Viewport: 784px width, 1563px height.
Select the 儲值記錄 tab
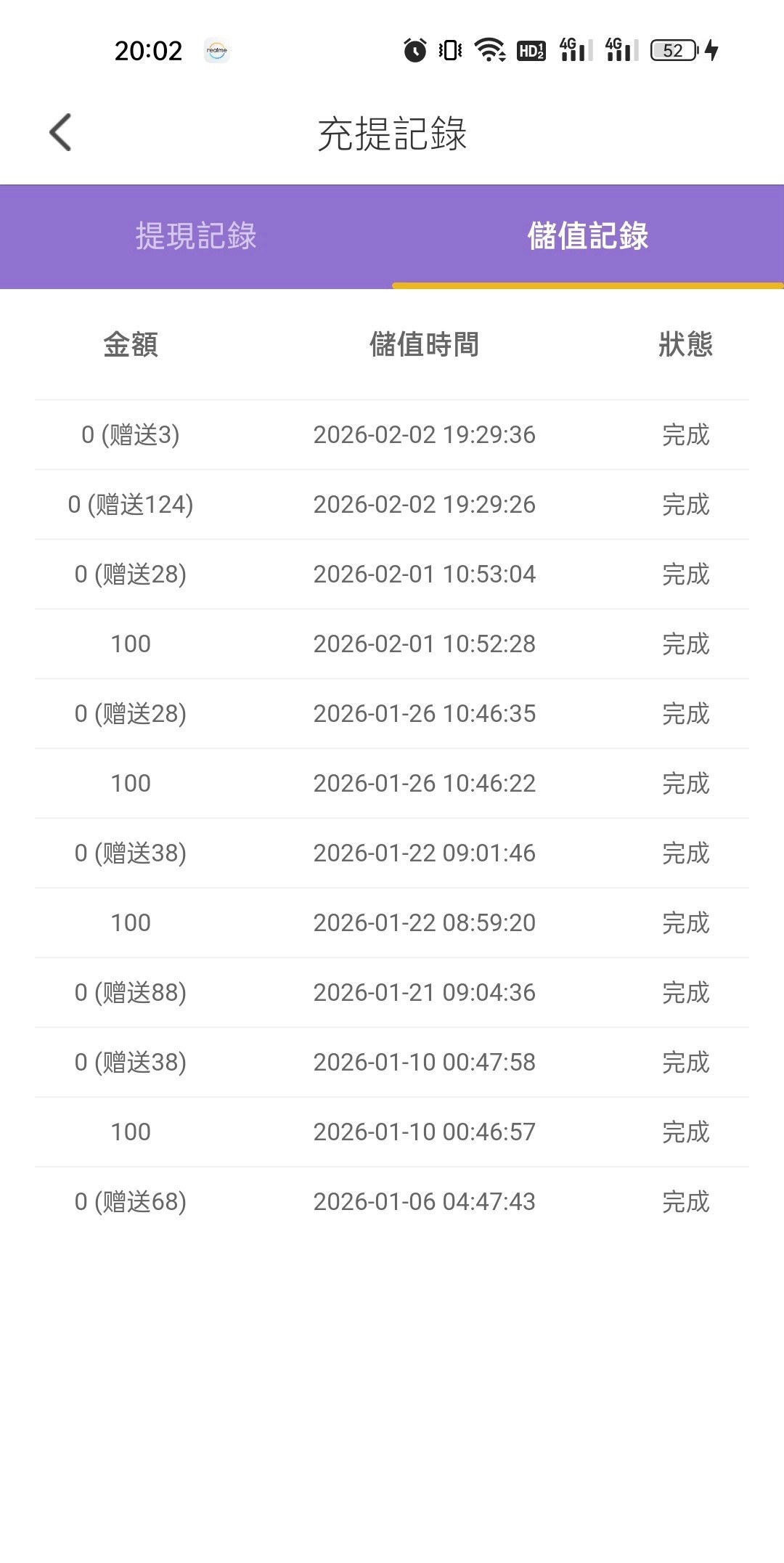pos(588,236)
